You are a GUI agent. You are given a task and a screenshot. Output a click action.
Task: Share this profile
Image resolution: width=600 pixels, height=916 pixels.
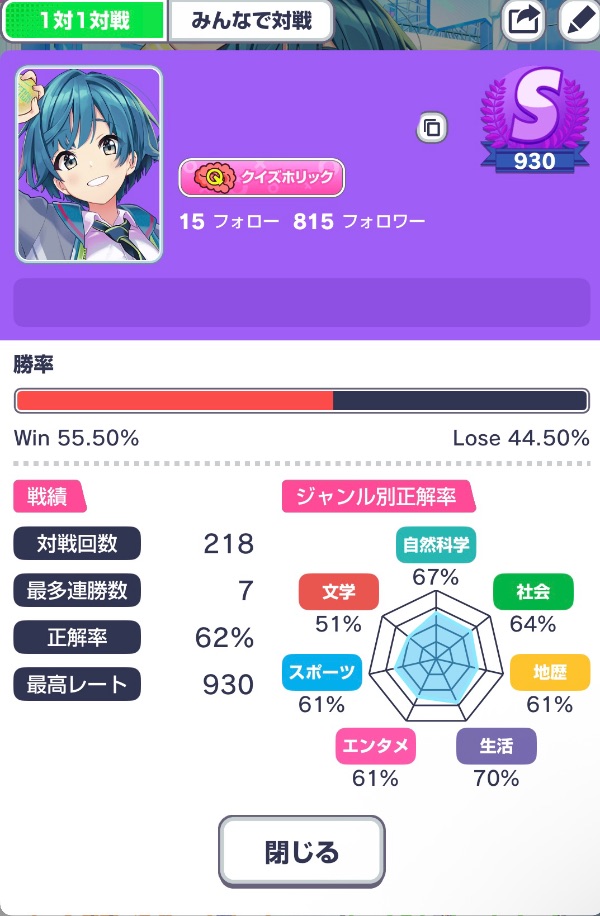pos(523,21)
